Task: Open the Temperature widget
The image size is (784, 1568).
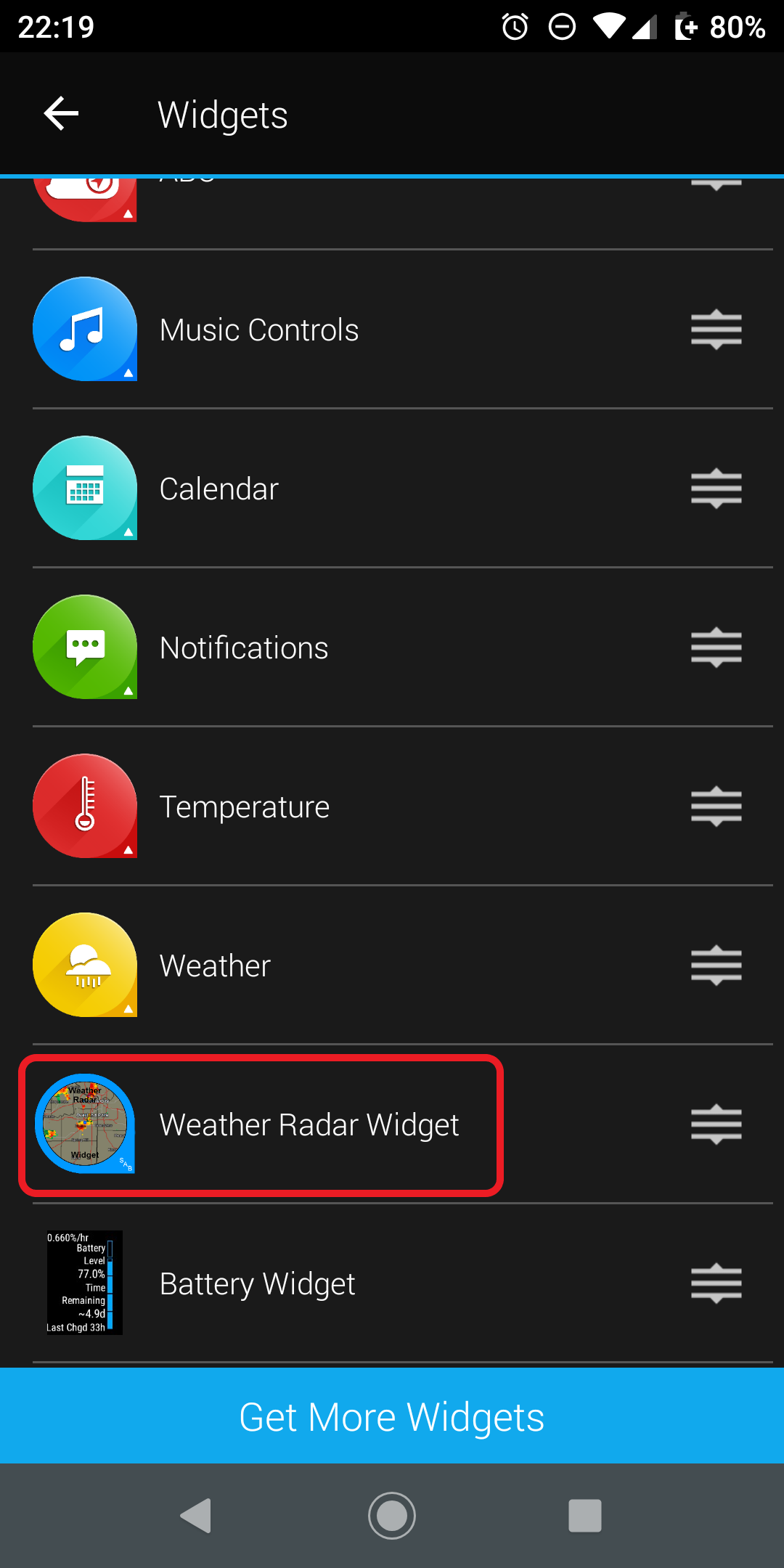Action: 392,807
